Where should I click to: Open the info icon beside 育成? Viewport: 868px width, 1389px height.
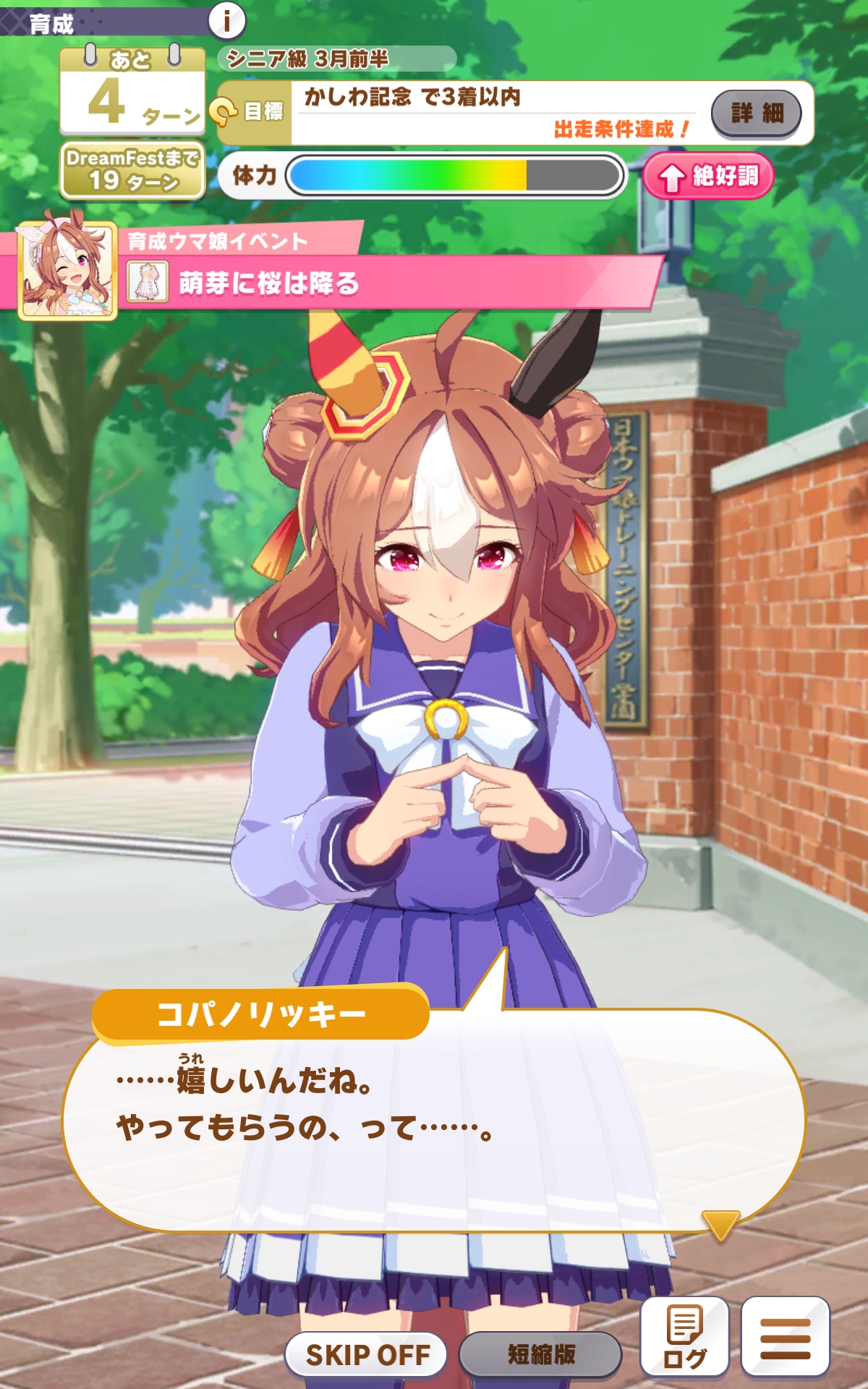click(x=227, y=21)
